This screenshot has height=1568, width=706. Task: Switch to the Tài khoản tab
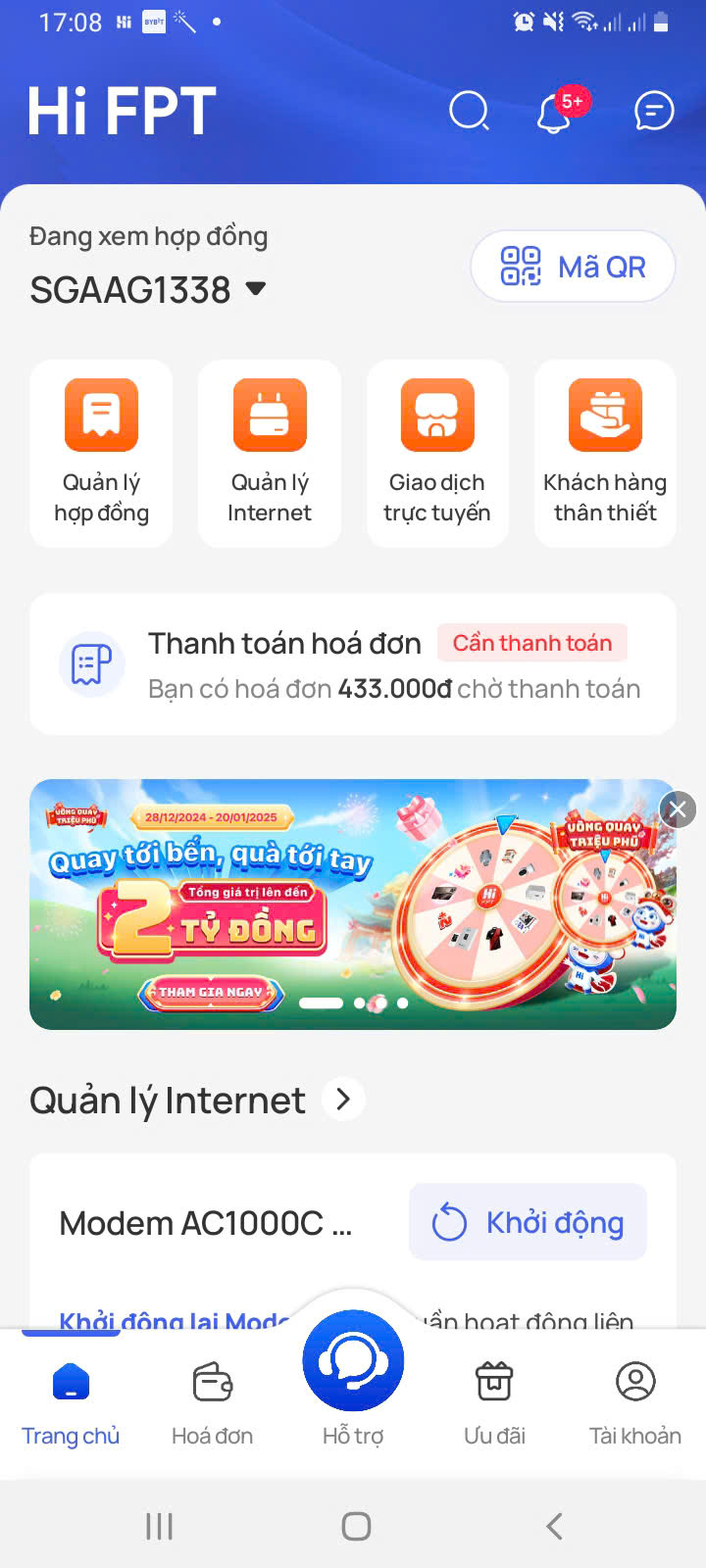coord(635,1403)
